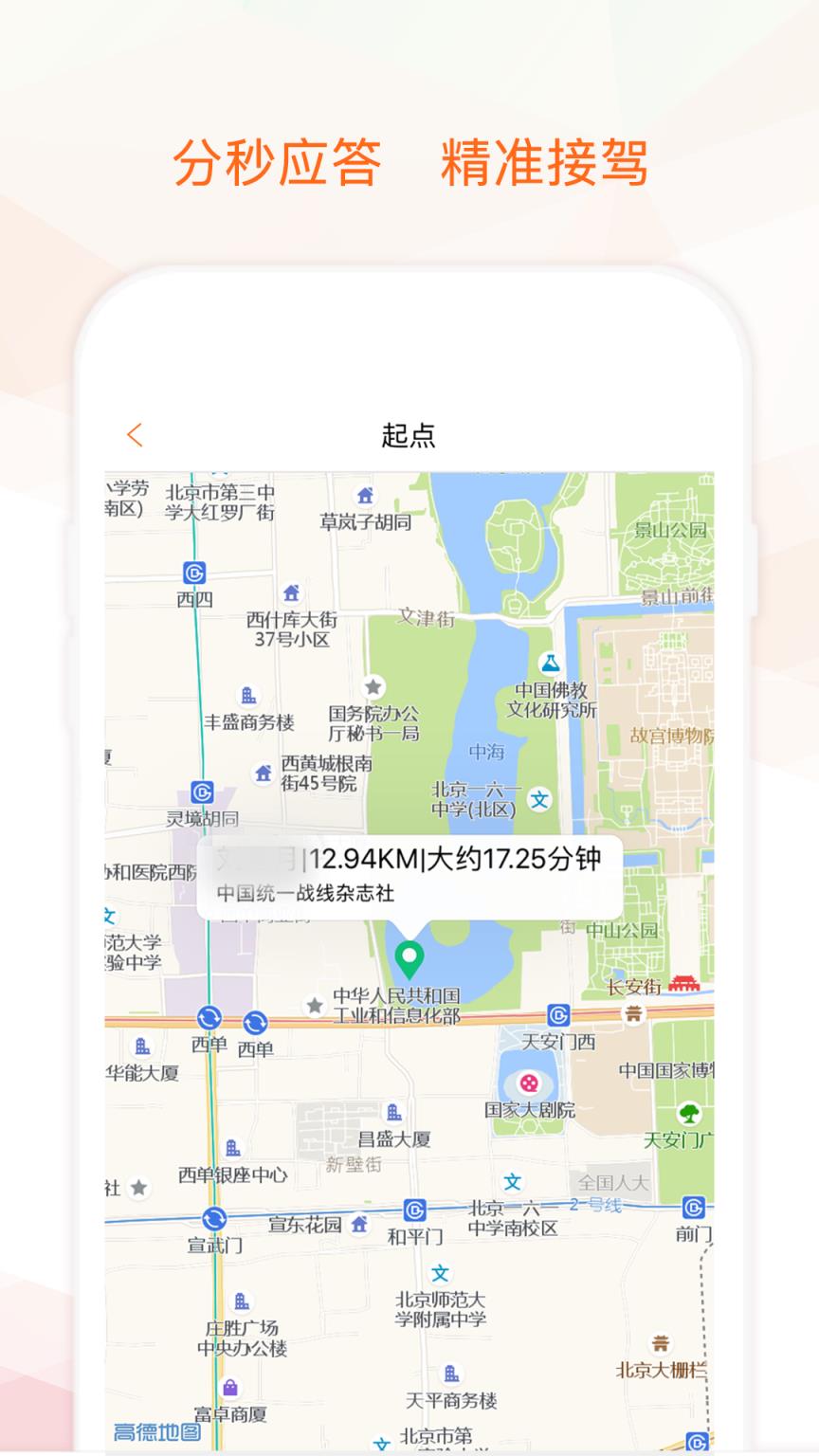
Task: Select the 国家大剧院 theater icon
Action: [x=529, y=1081]
